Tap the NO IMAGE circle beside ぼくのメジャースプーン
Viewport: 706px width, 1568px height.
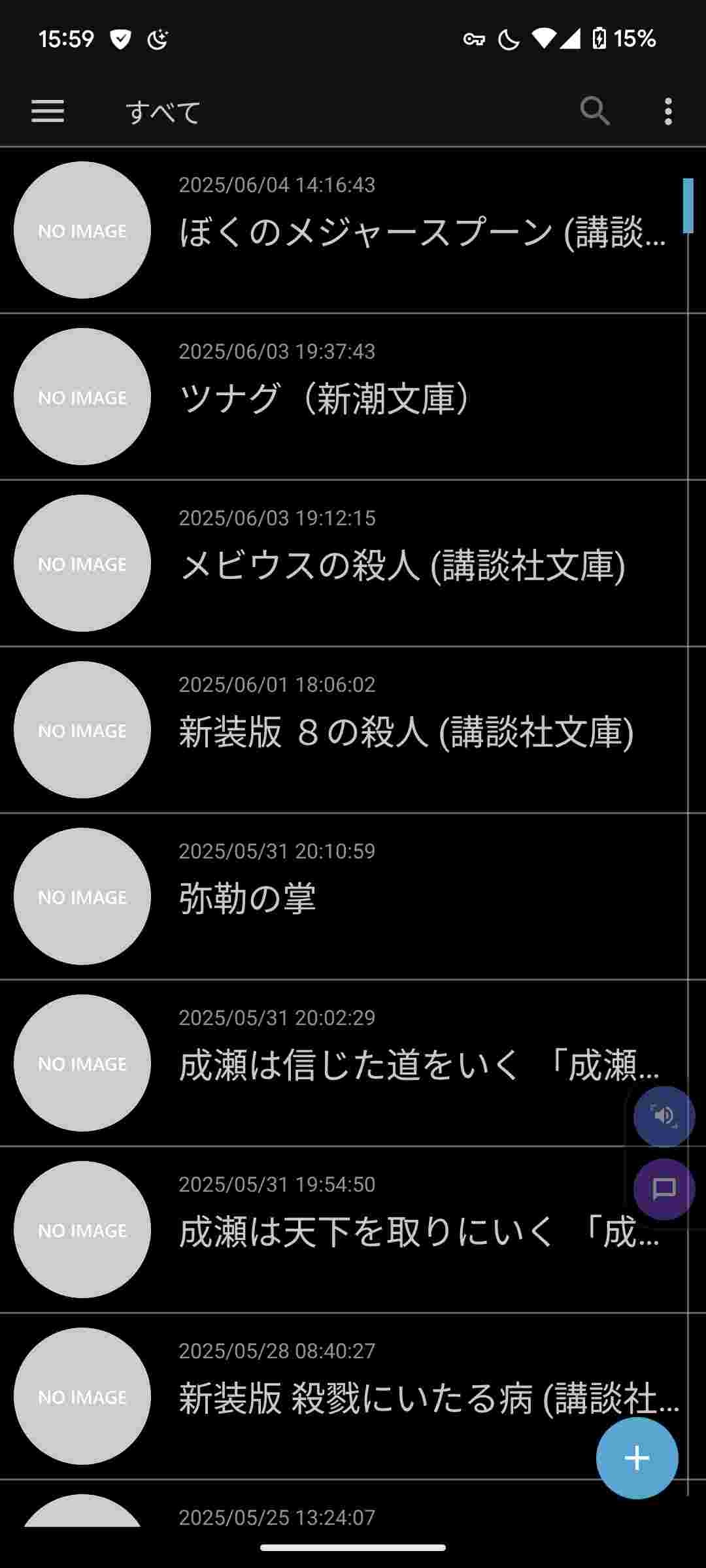pos(83,231)
